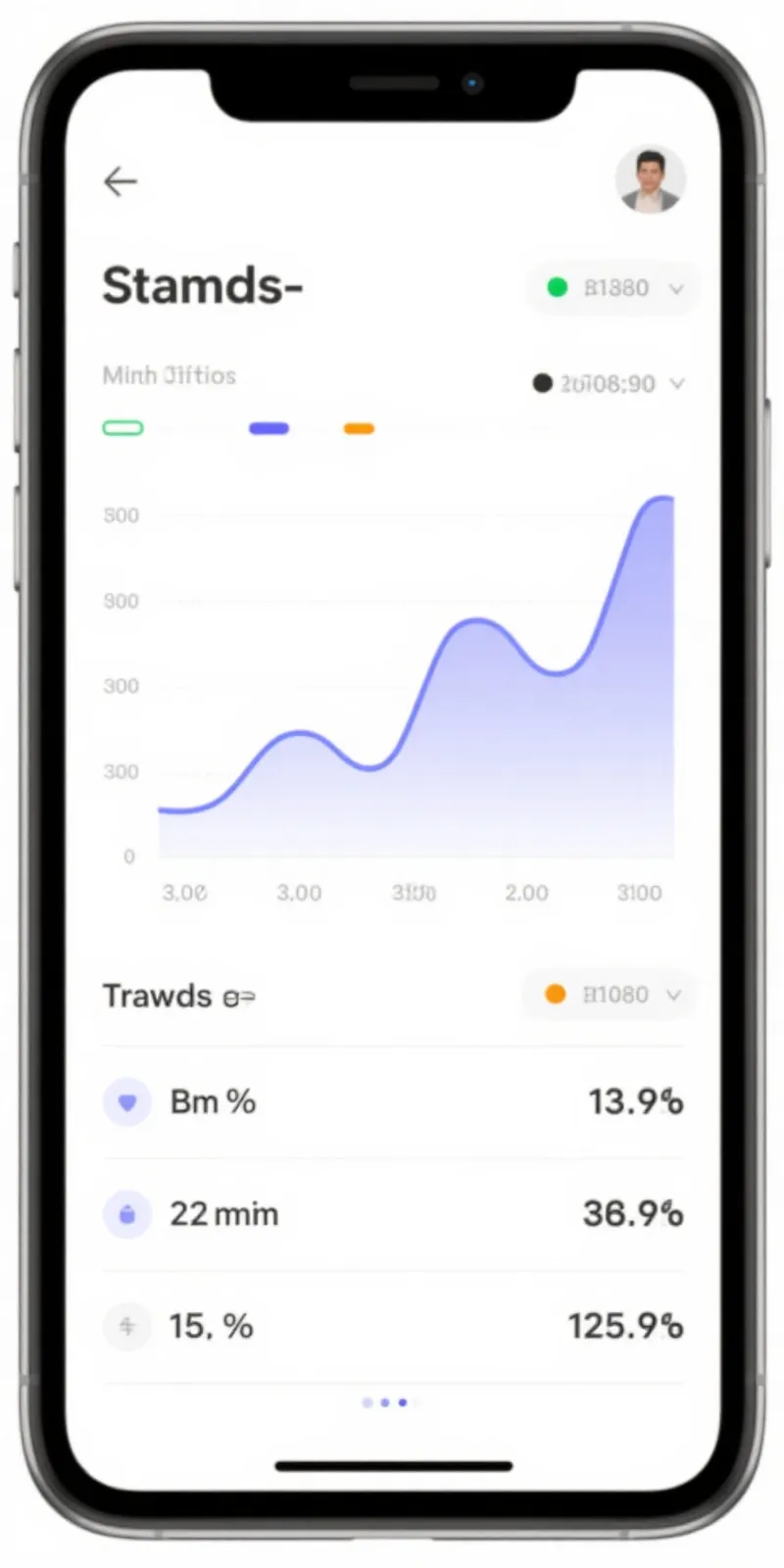Open the Bm % row
The height and width of the screenshot is (1568, 784).
click(392, 1102)
